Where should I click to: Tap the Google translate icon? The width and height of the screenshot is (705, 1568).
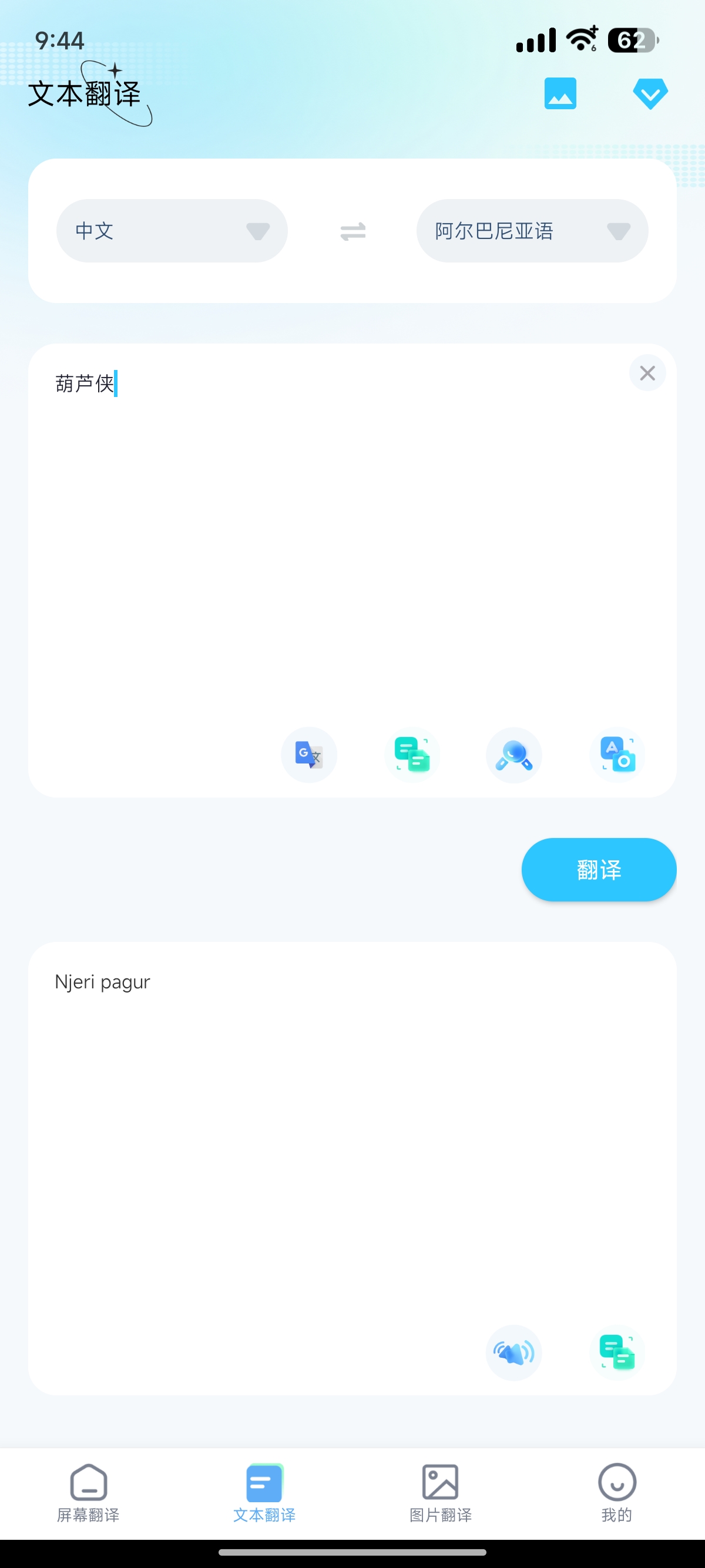(x=308, y=755)
